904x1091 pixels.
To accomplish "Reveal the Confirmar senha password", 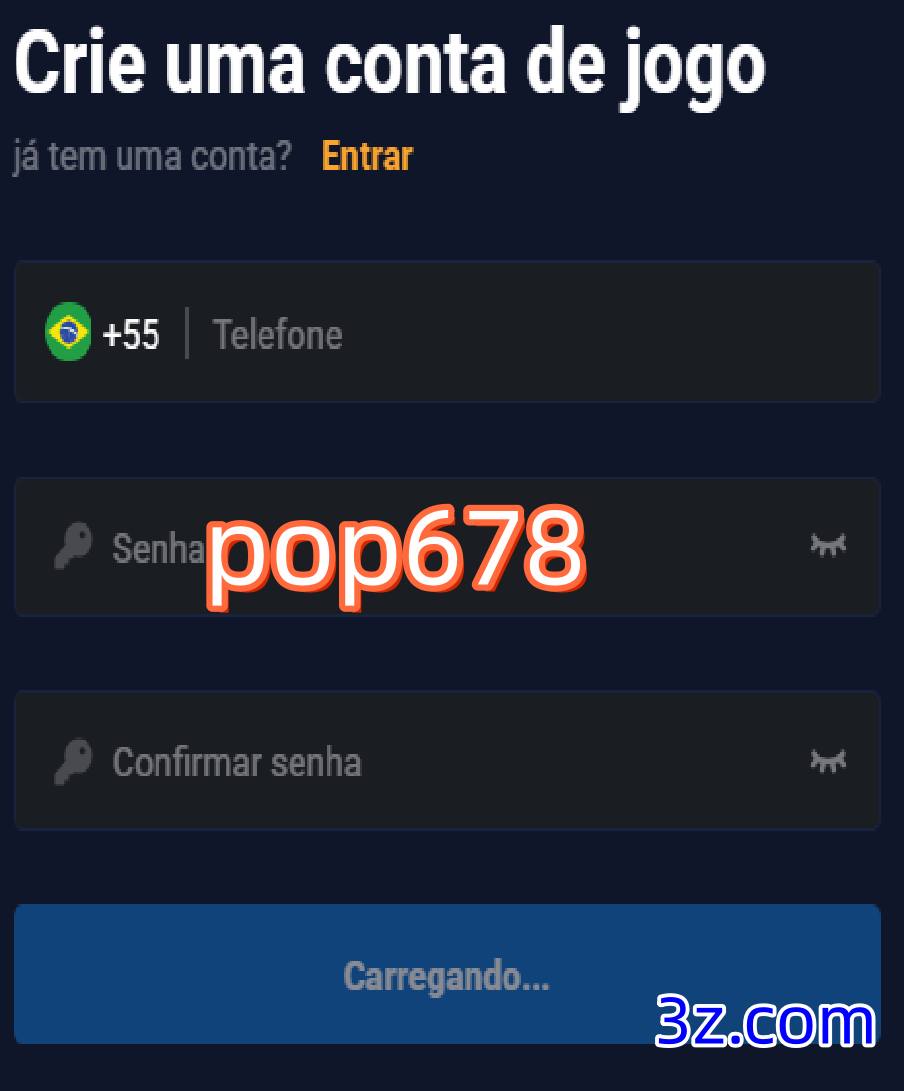I will point(827,761).
